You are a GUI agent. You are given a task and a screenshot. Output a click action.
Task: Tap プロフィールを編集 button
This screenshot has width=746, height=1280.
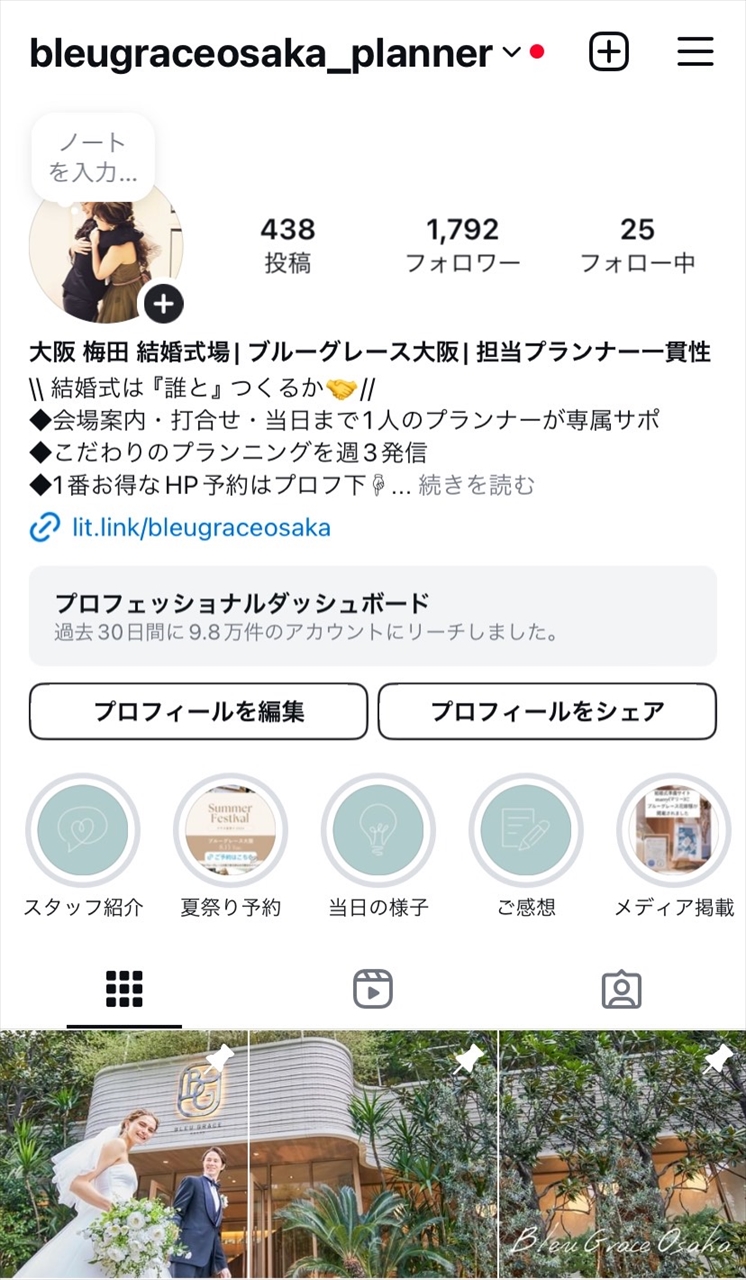(199, 711)
